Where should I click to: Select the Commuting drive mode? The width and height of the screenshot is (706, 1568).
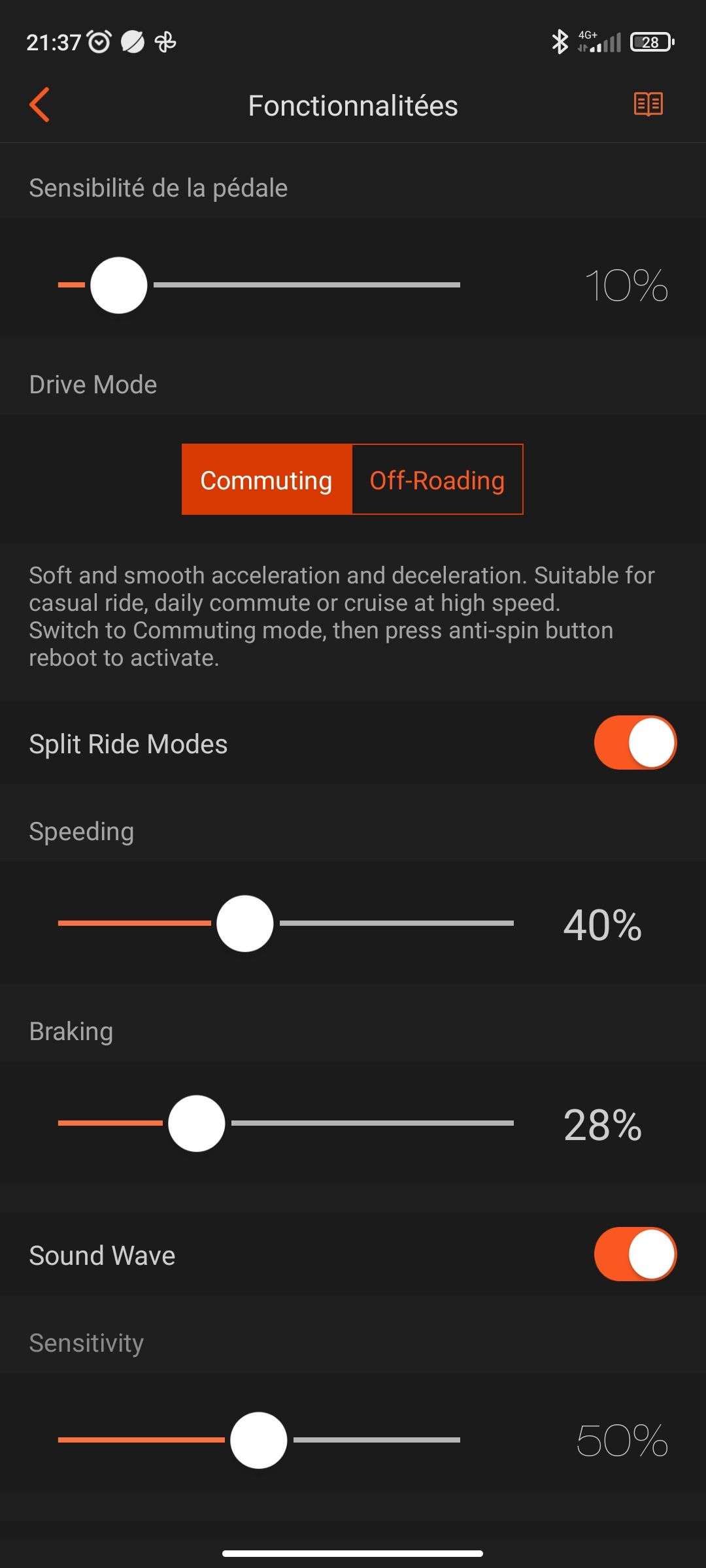267,480
